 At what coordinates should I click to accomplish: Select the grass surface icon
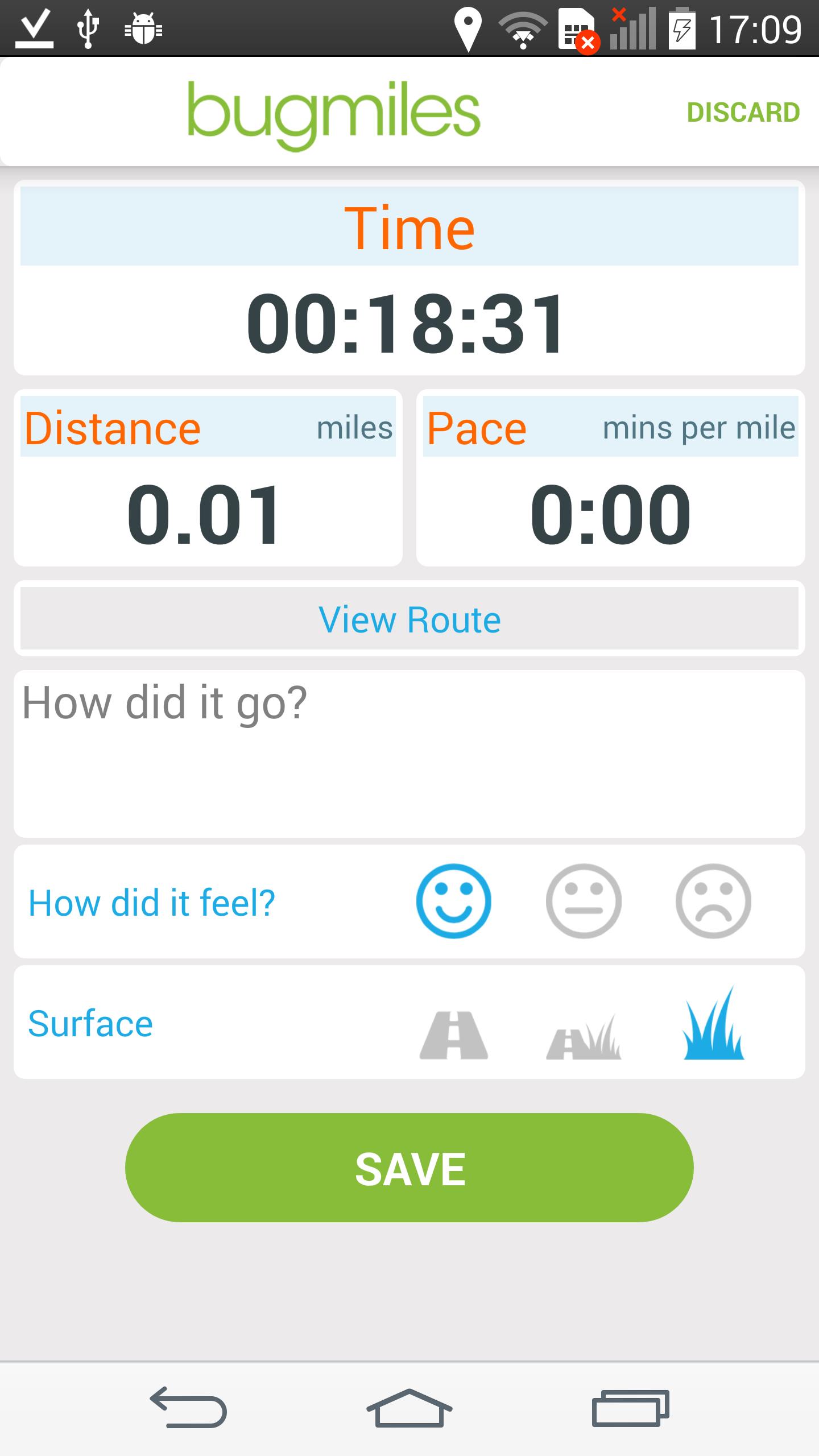(x=713, y=1024)
